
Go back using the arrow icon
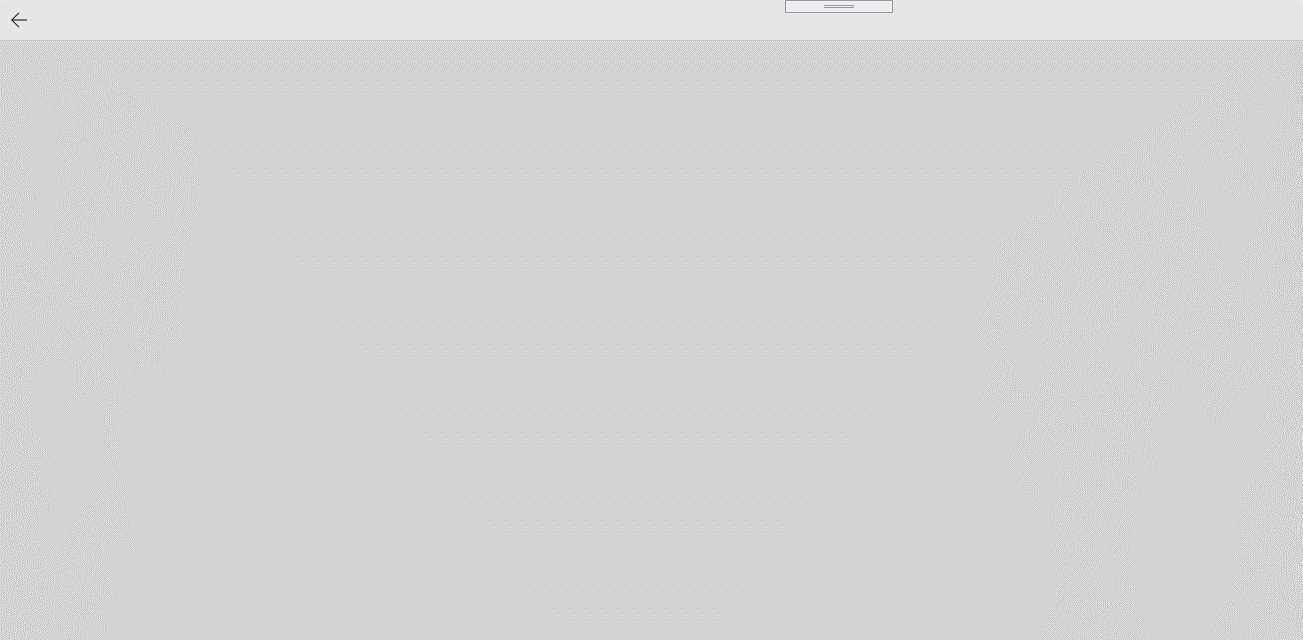click(19, 20)
